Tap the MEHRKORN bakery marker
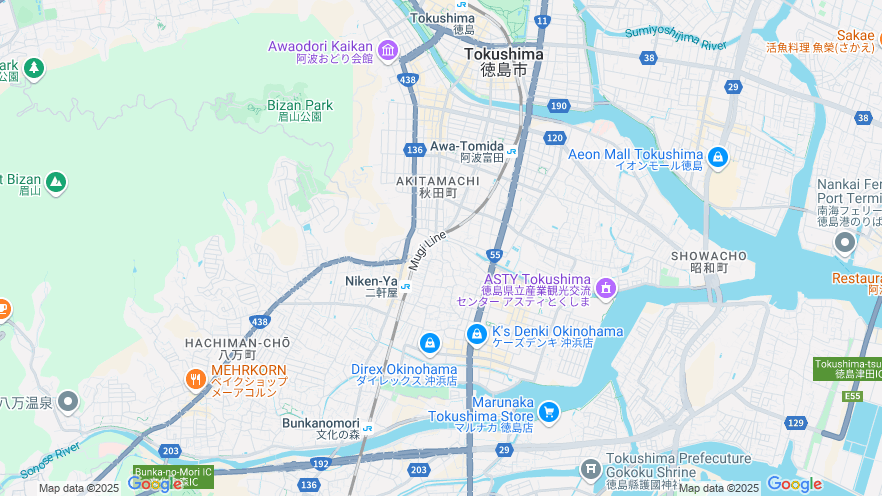Image resolution: width=882 pixels, height=496 pixels. pos(195,379)
